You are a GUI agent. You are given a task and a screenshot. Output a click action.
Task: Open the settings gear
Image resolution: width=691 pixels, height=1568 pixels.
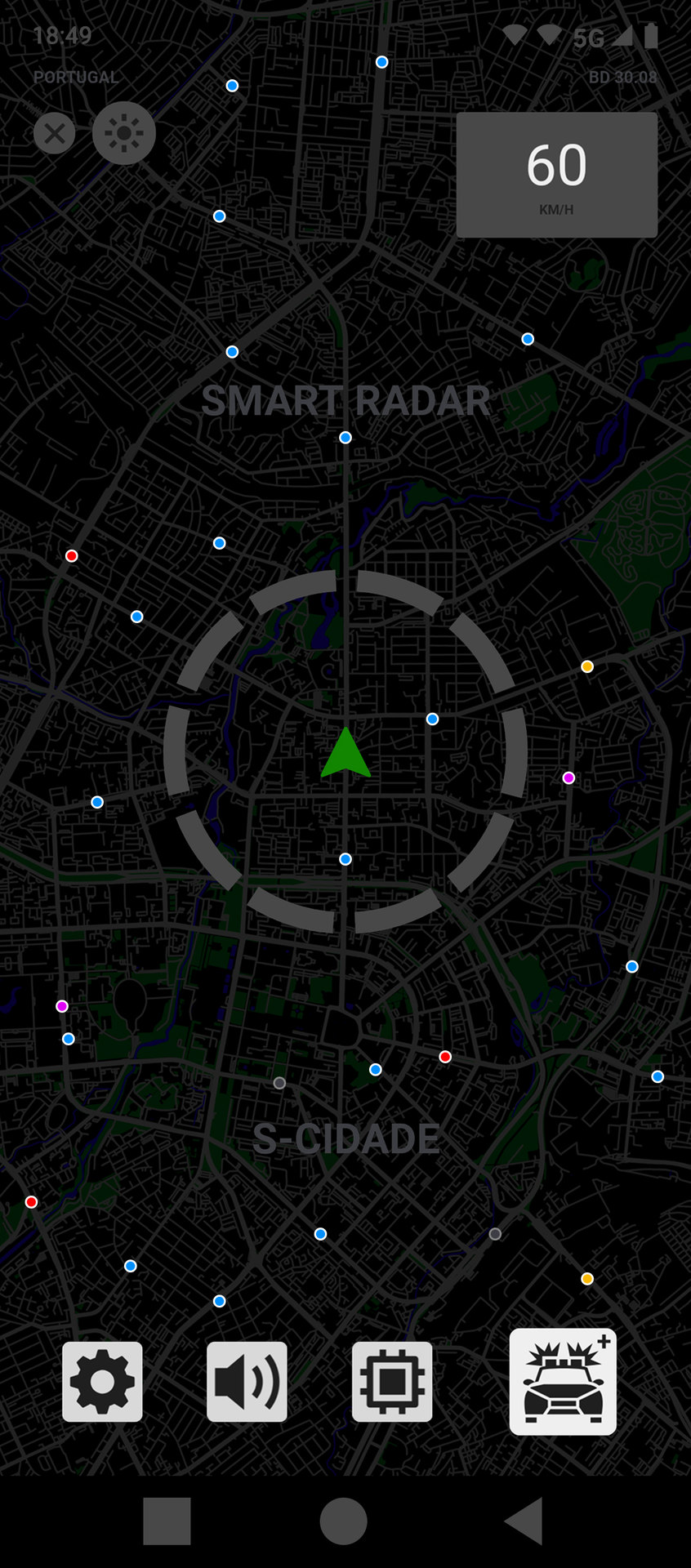(102, 1382)
